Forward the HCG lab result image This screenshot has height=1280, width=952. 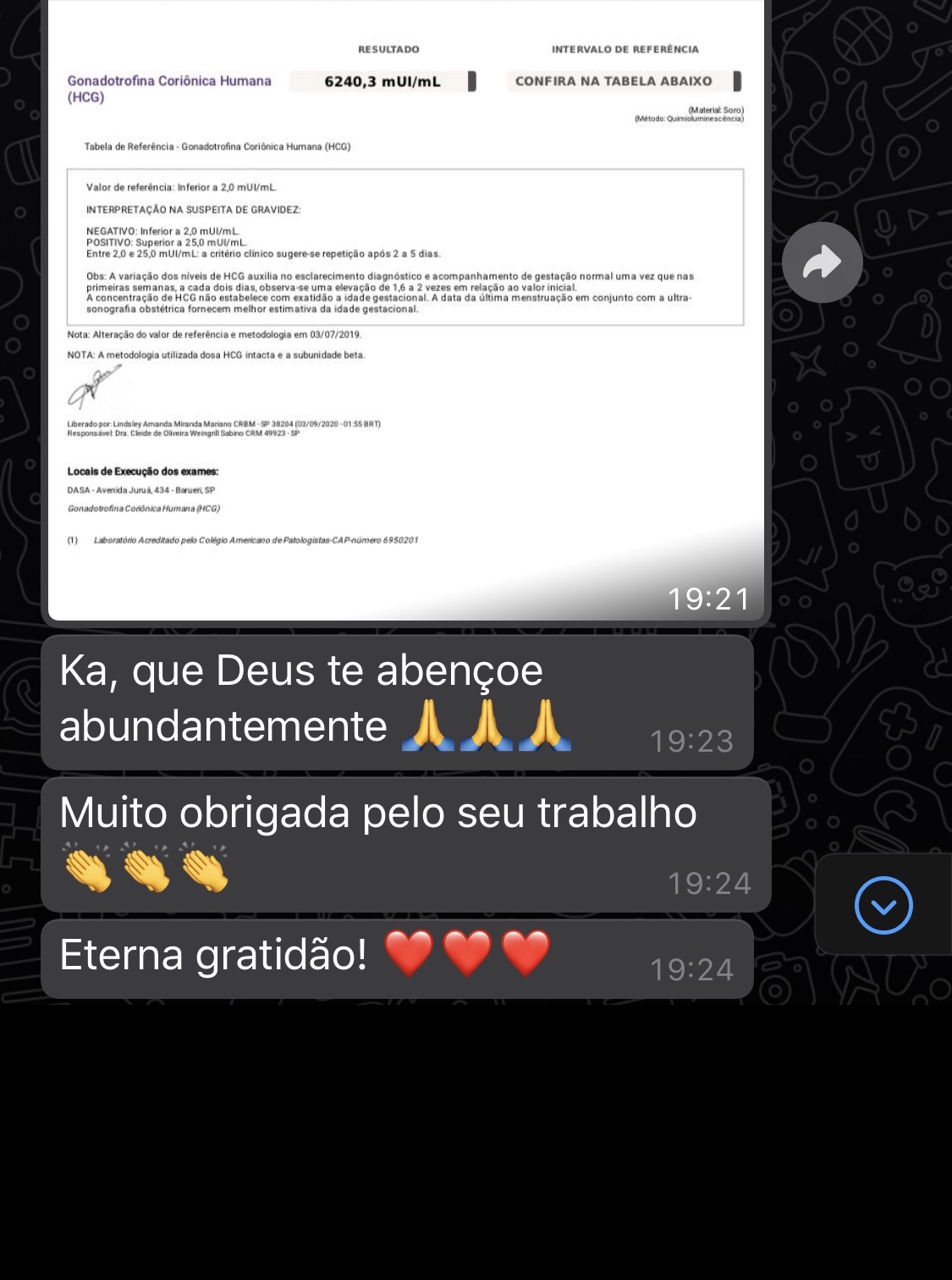(x=822, y=262)
